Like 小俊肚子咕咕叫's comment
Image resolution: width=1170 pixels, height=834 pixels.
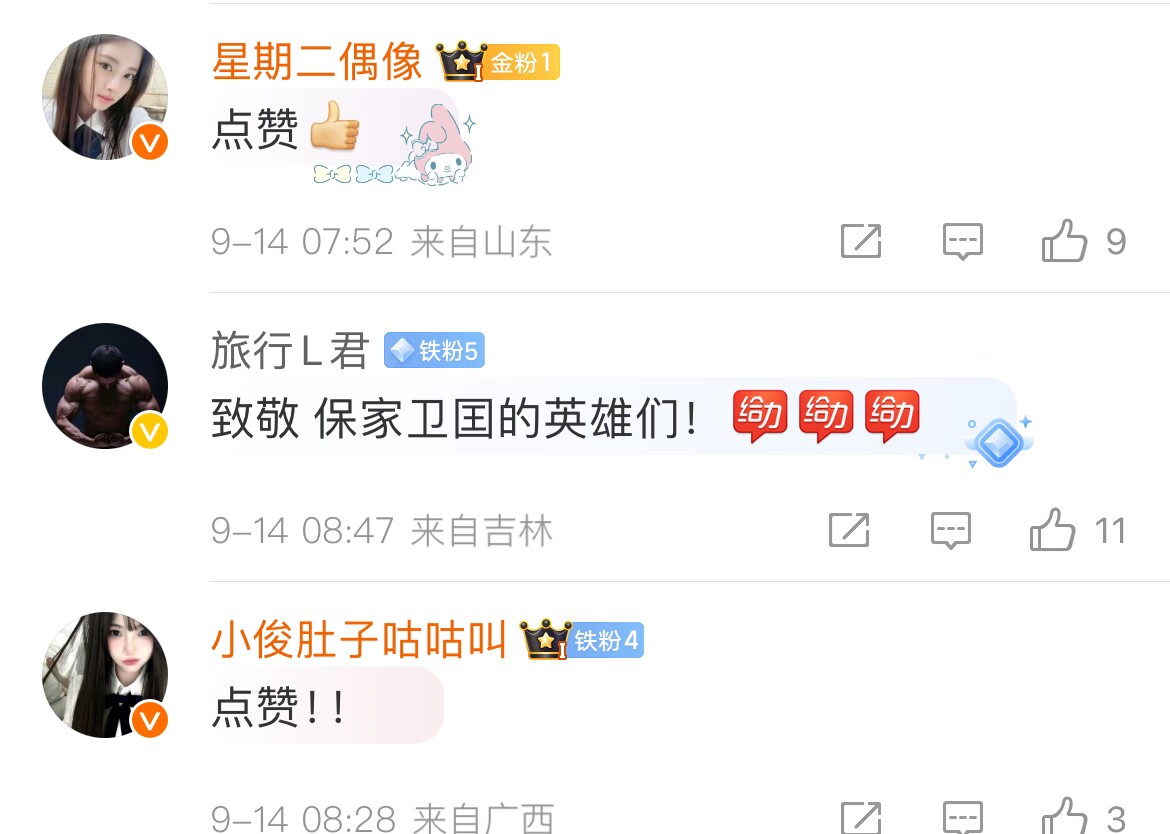1064,818
